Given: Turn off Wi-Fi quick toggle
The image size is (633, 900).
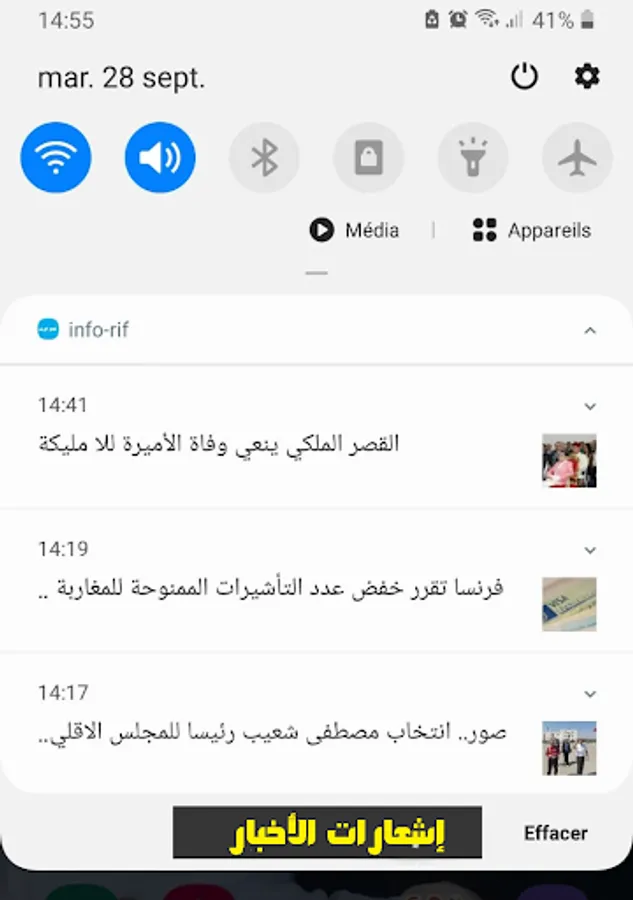Looking at the screenshot, I should [56, 158].
